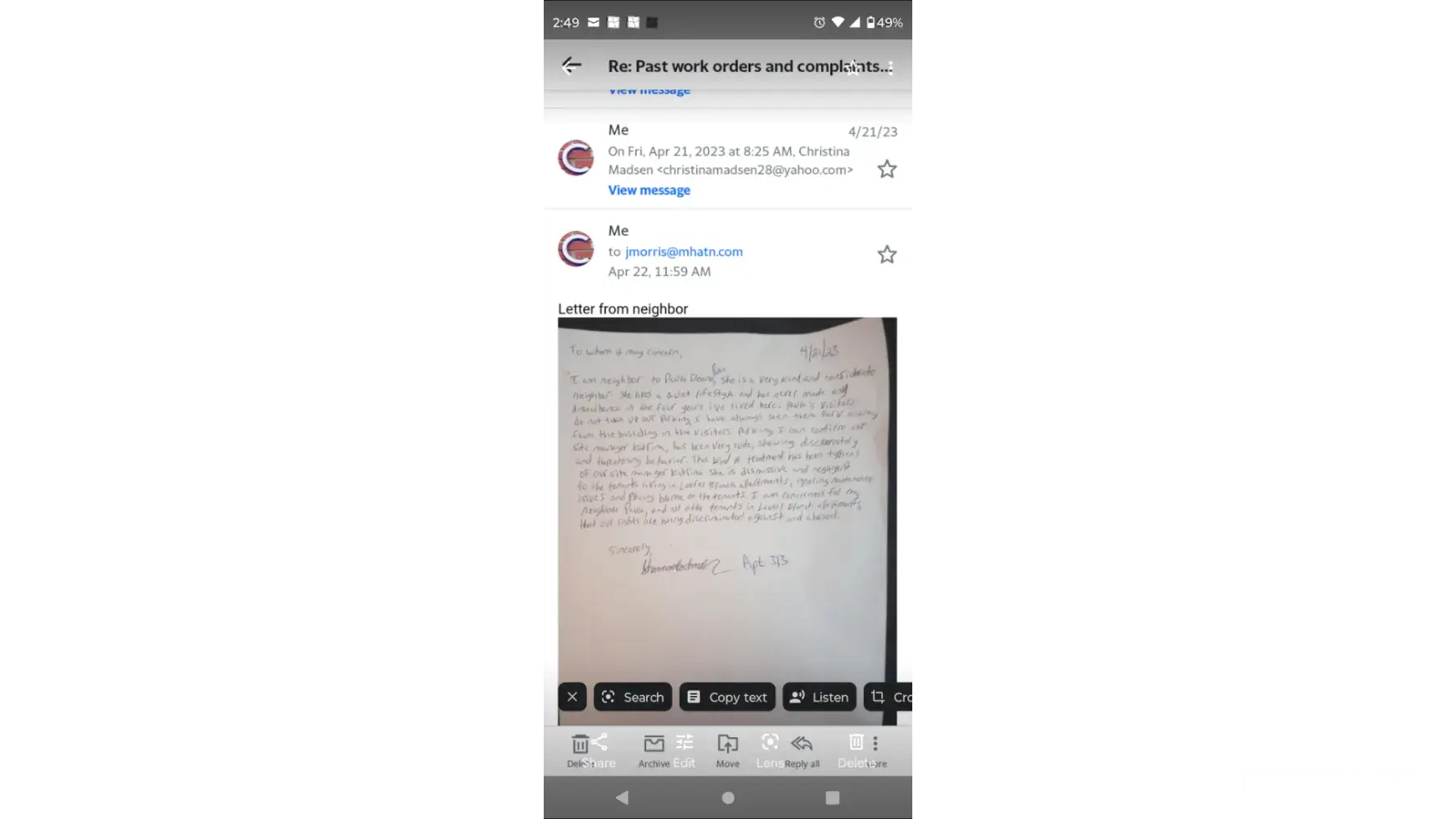Go to the home screen

pos(727,798)
